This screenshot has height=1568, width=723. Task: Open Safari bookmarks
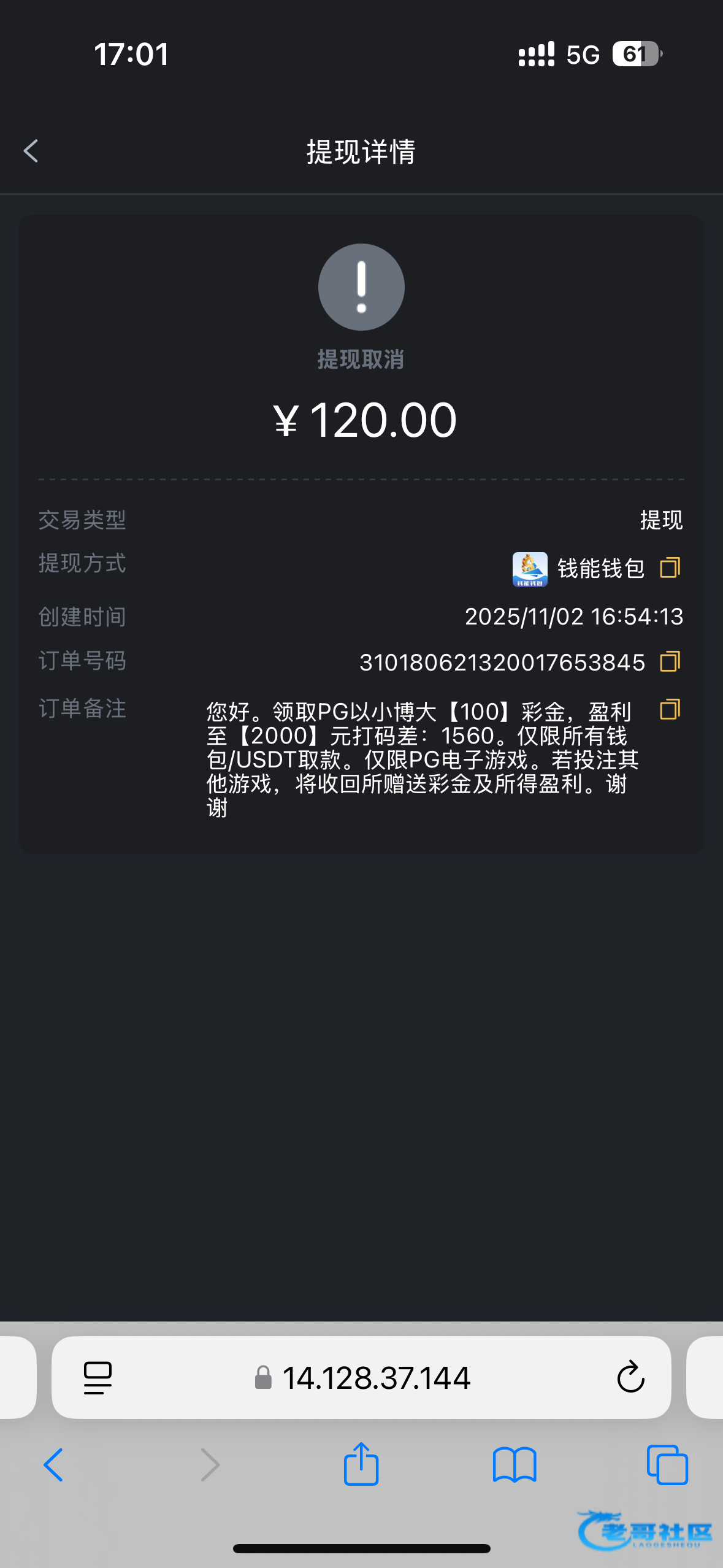515,1465
